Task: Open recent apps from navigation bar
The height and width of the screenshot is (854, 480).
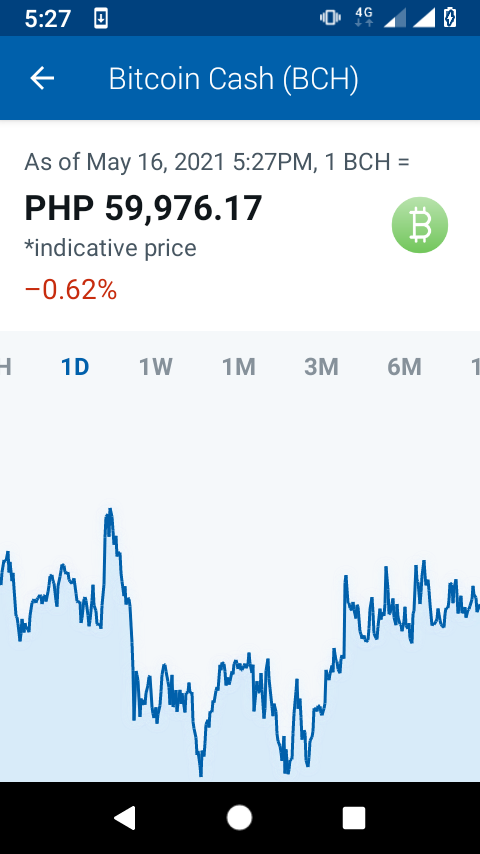Action: click(354, 818)
